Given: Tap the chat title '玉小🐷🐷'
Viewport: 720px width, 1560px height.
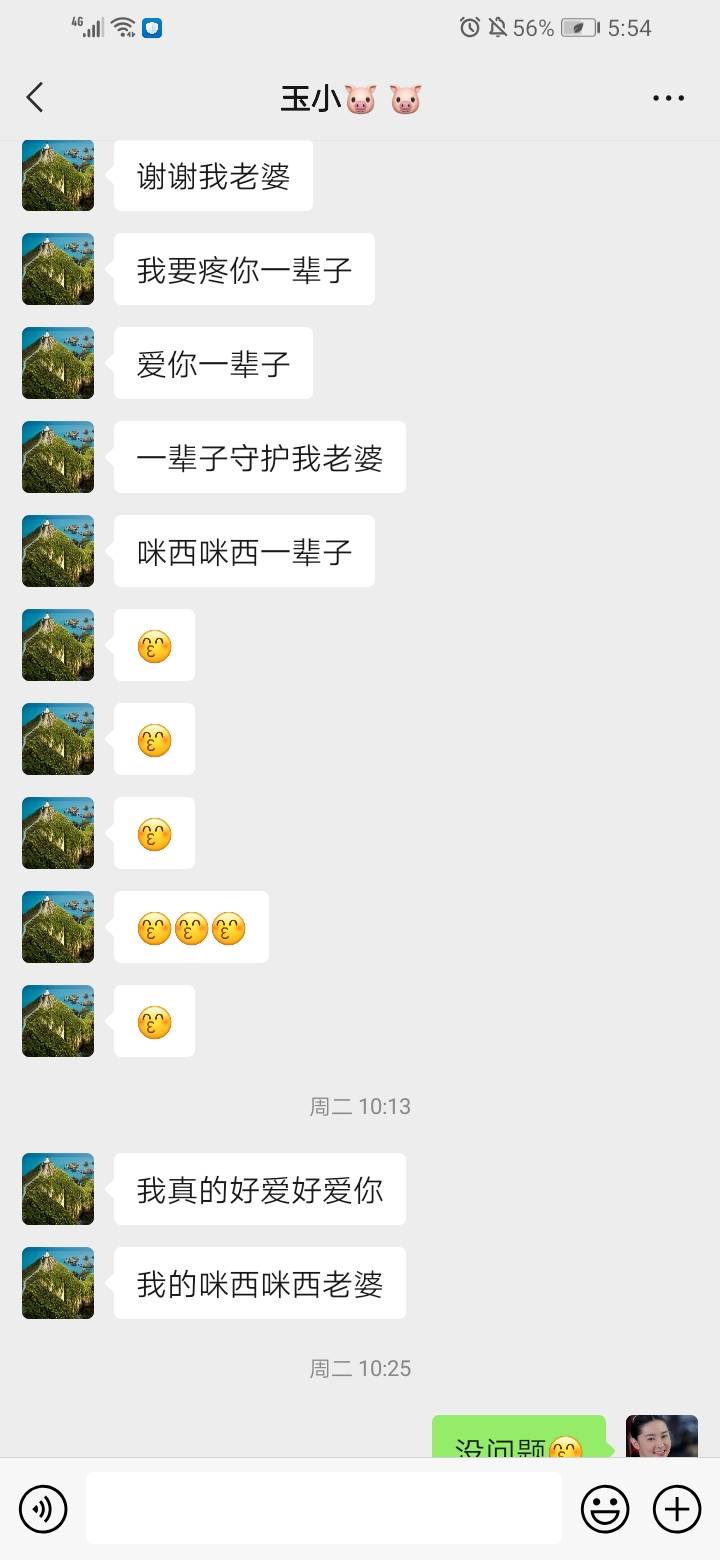Looking at the screenshot, I should click(360, 97).
